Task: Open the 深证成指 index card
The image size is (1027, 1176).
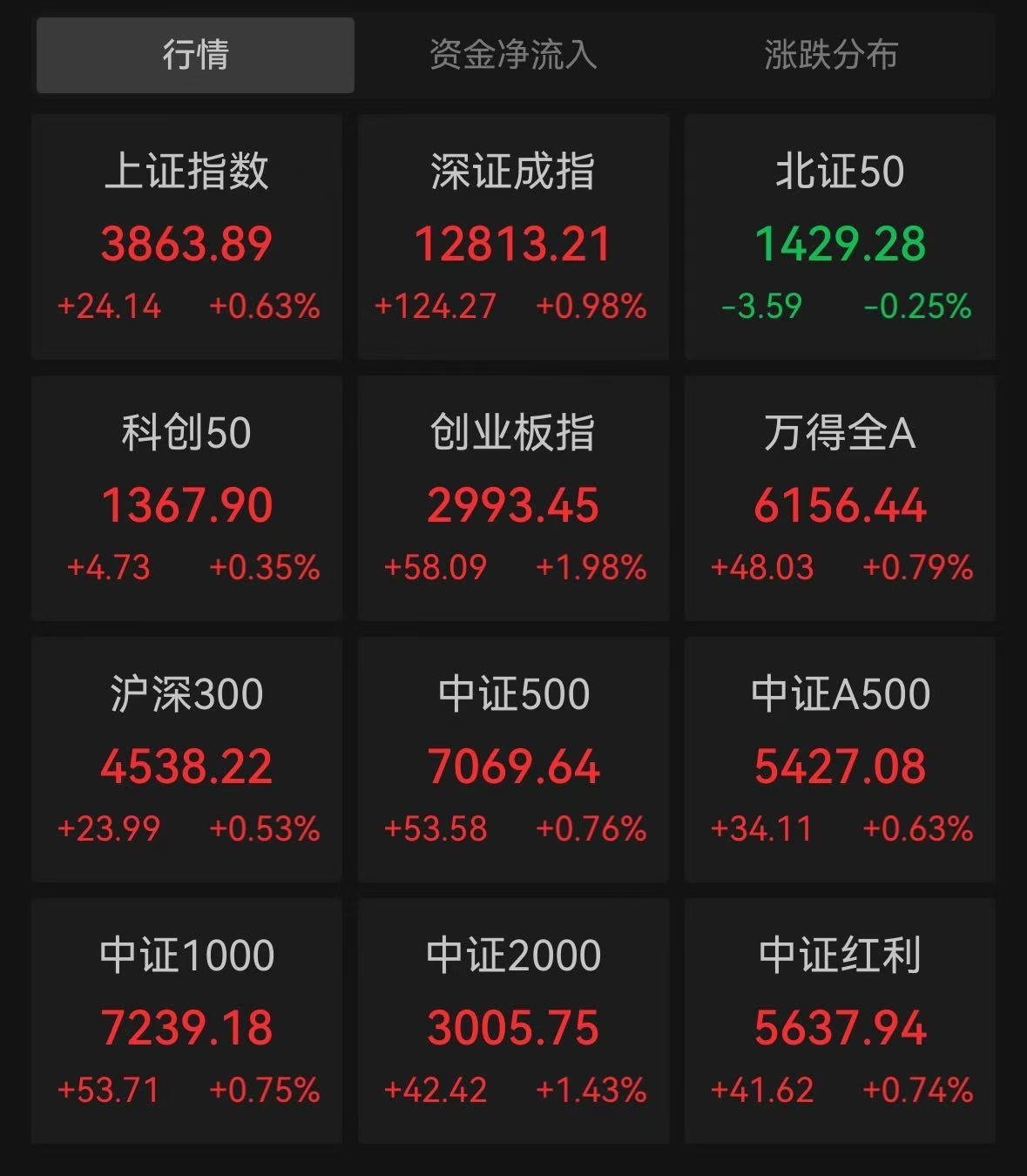Action: pyautogui.click(x=513, y=237)
